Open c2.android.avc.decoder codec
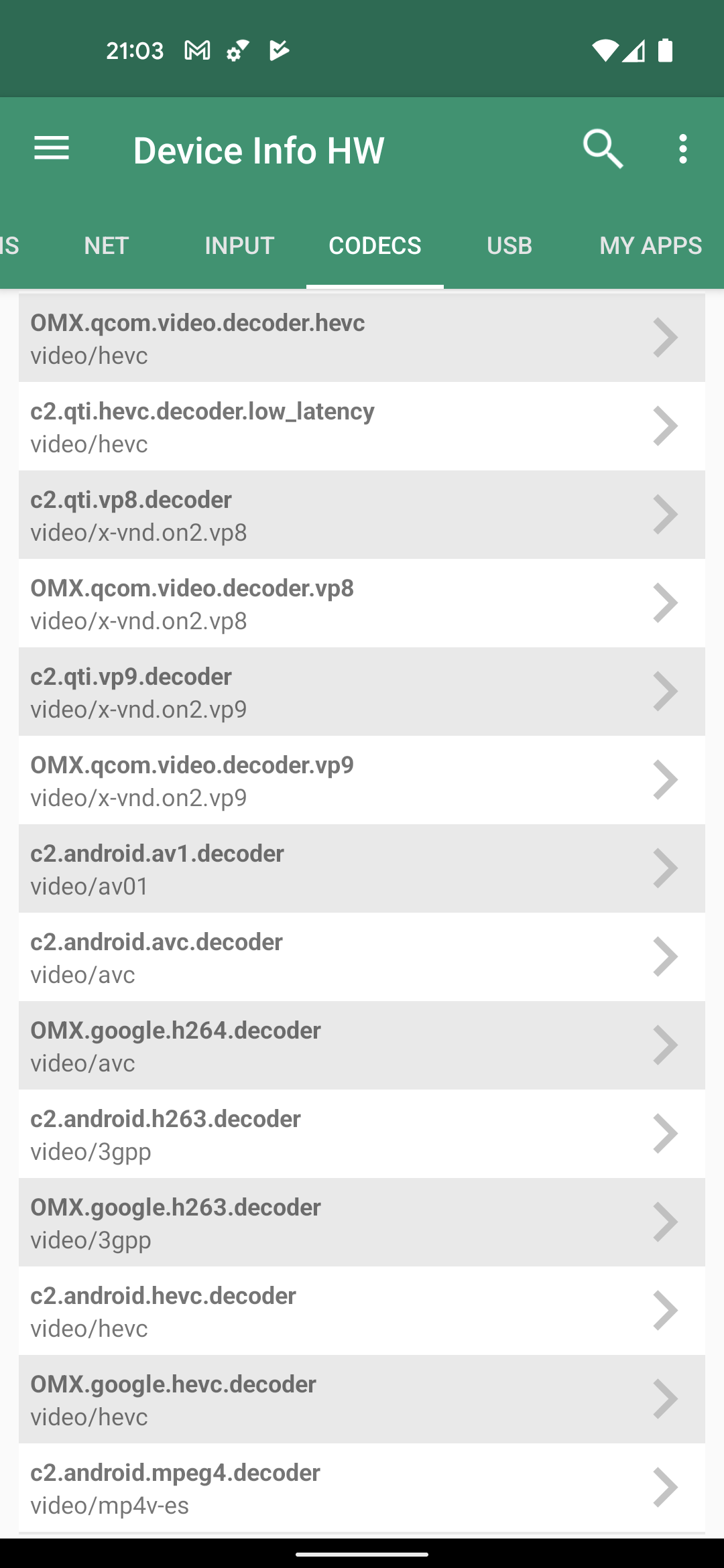This screenshot has height=1568, width=724. [x=362, y=958]
